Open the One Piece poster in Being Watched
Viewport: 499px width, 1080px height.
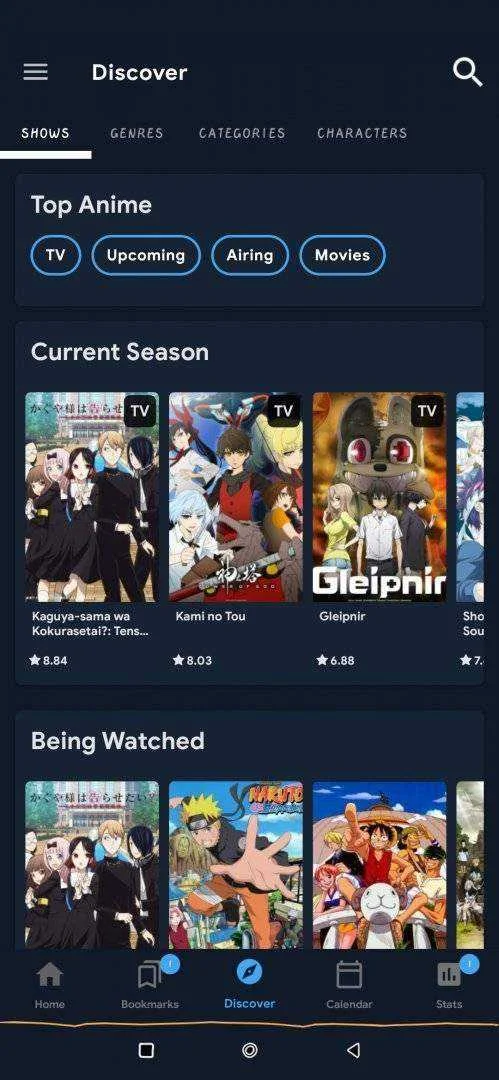(380, 865)
